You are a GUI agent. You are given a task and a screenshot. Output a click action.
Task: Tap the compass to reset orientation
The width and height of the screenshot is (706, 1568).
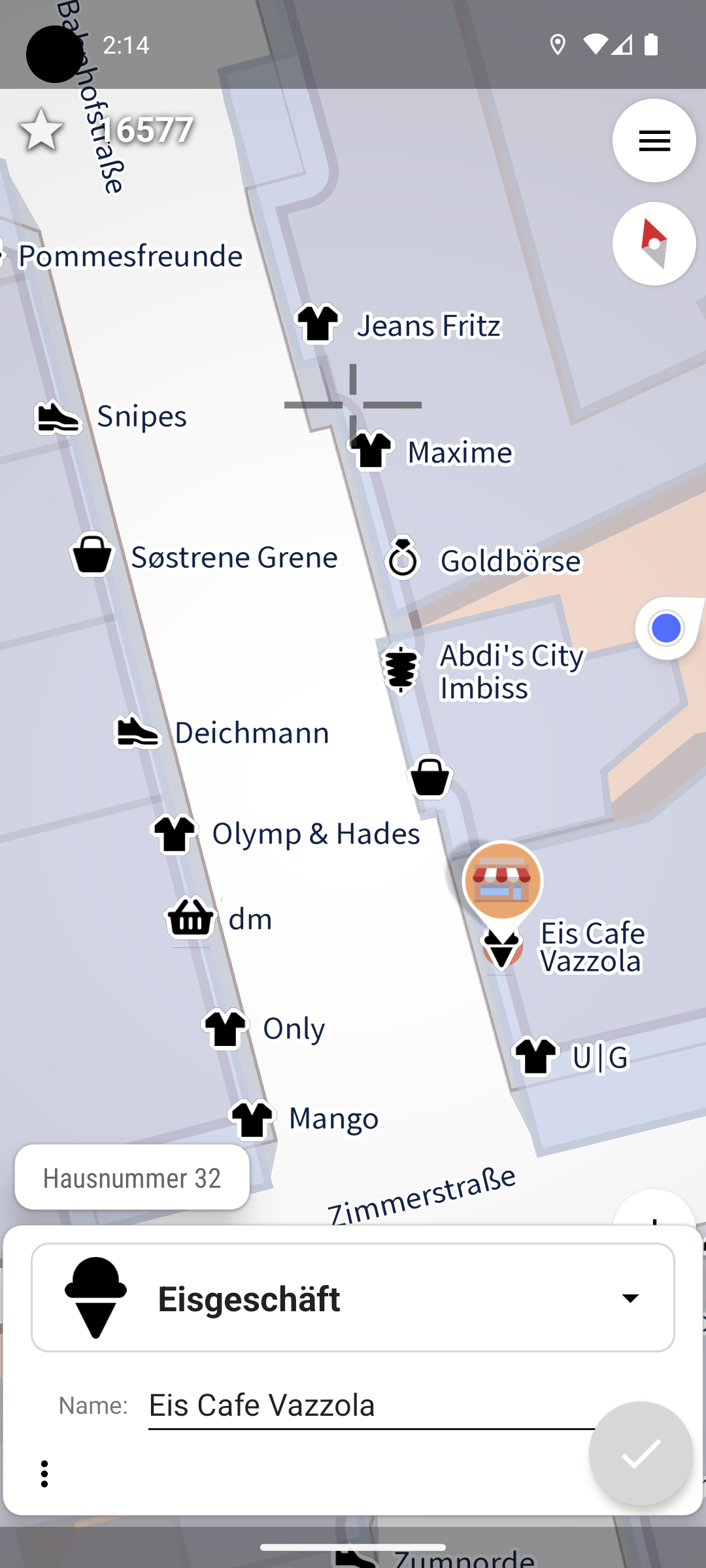(654, 244)
